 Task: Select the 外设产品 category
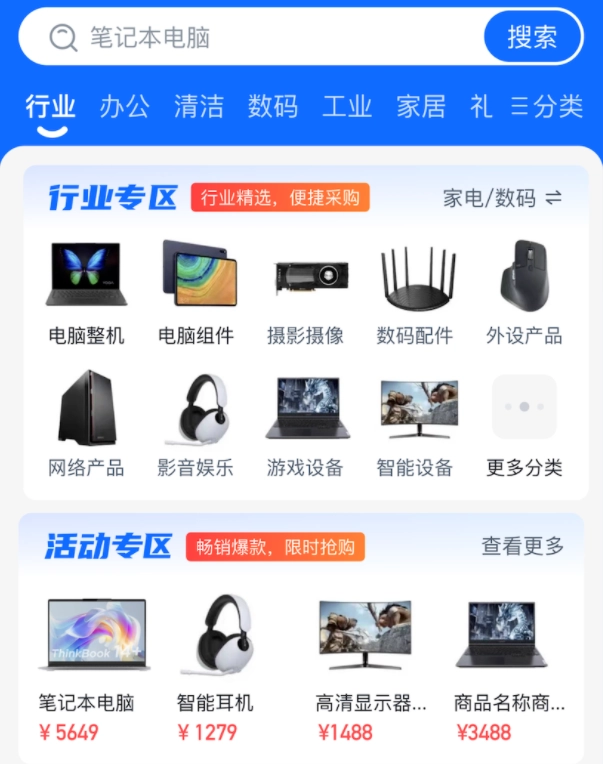point(524,290)
